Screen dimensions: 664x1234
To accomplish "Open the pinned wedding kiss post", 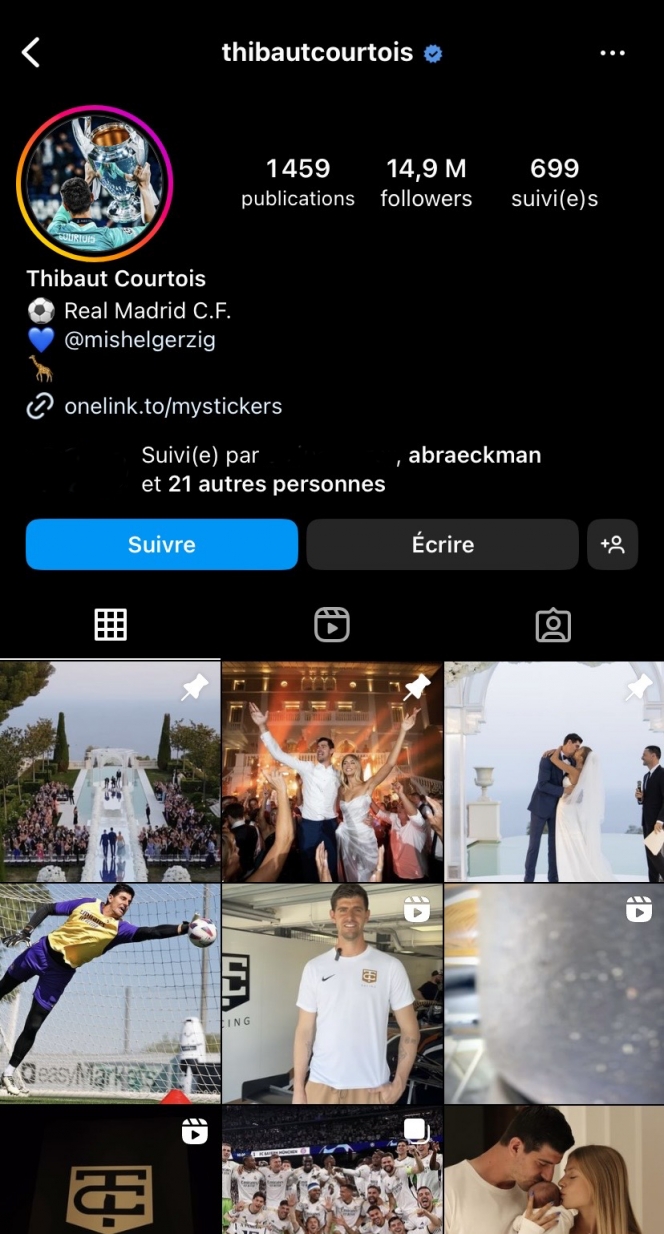I will pyautogui.click(x=554, y=770).
